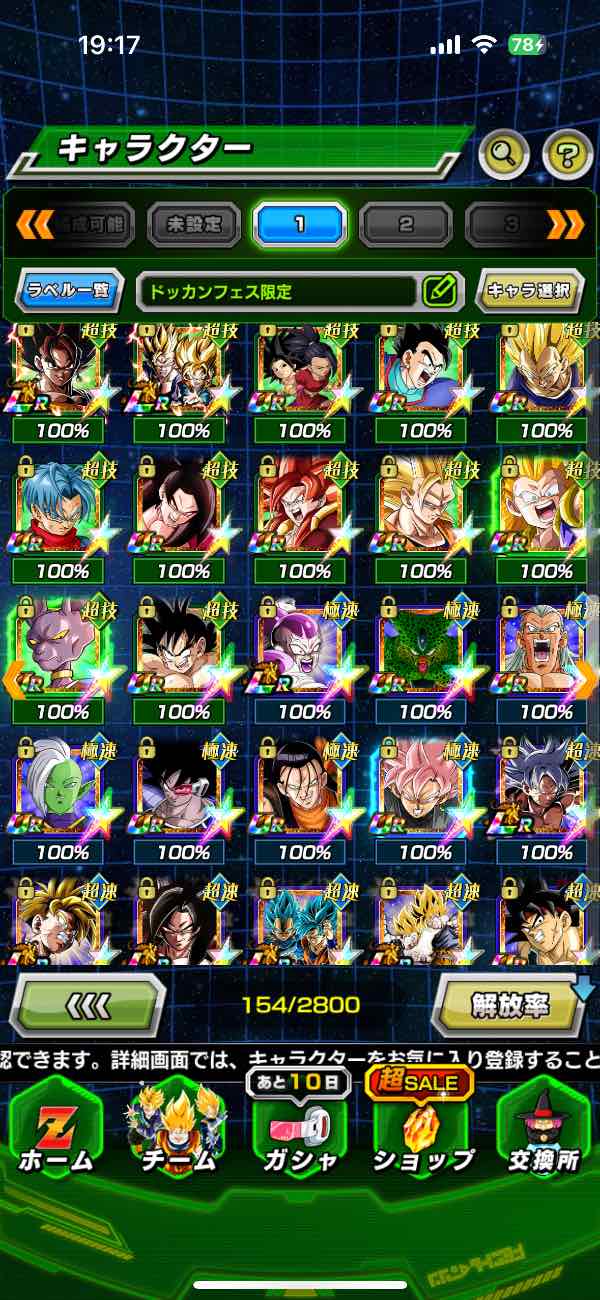
Task: Open the 解放率 sort button
Action: [510, 1005]
